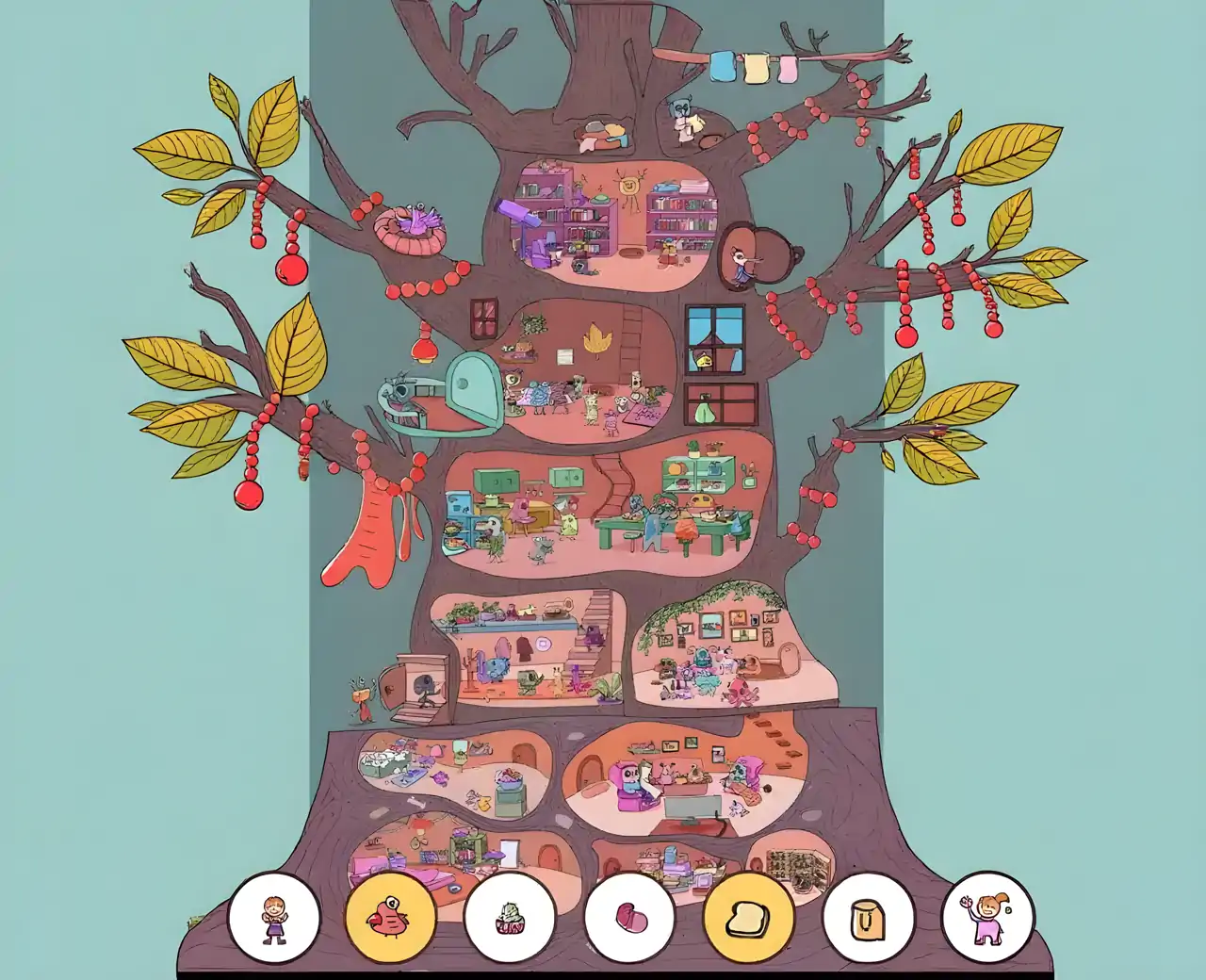The height and width of the screenshot is (980, 1206).
Task: Choose the cupcake target circle
Action: (x=510, y=918)
